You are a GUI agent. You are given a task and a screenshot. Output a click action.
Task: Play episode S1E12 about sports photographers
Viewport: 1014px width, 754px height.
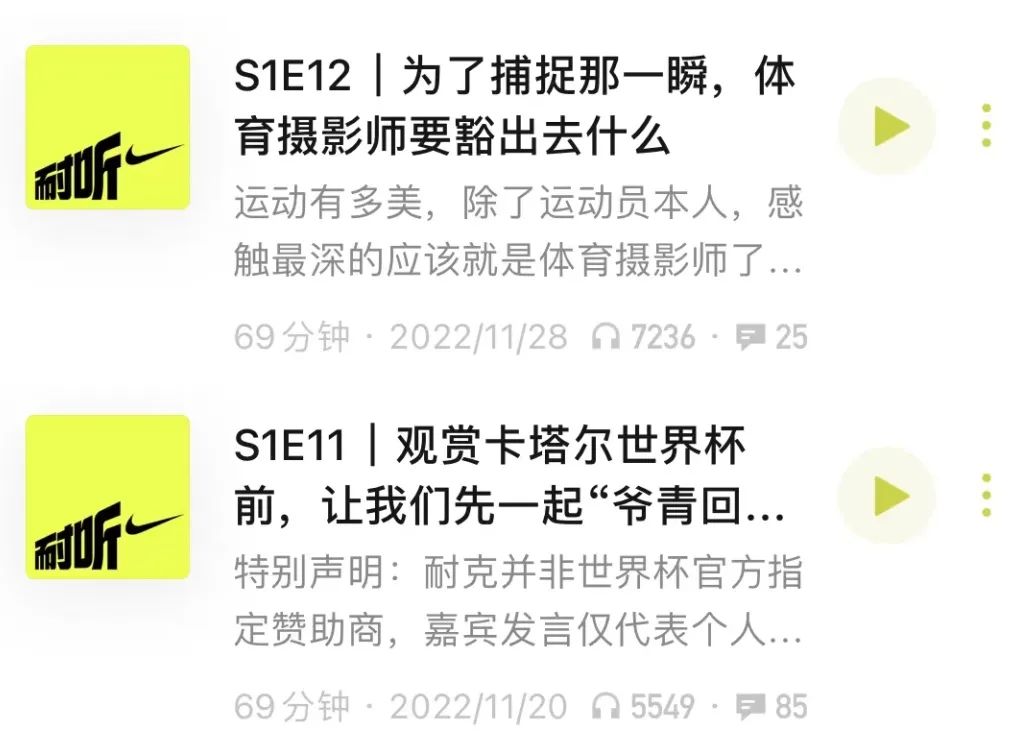(x=887, y=127)
